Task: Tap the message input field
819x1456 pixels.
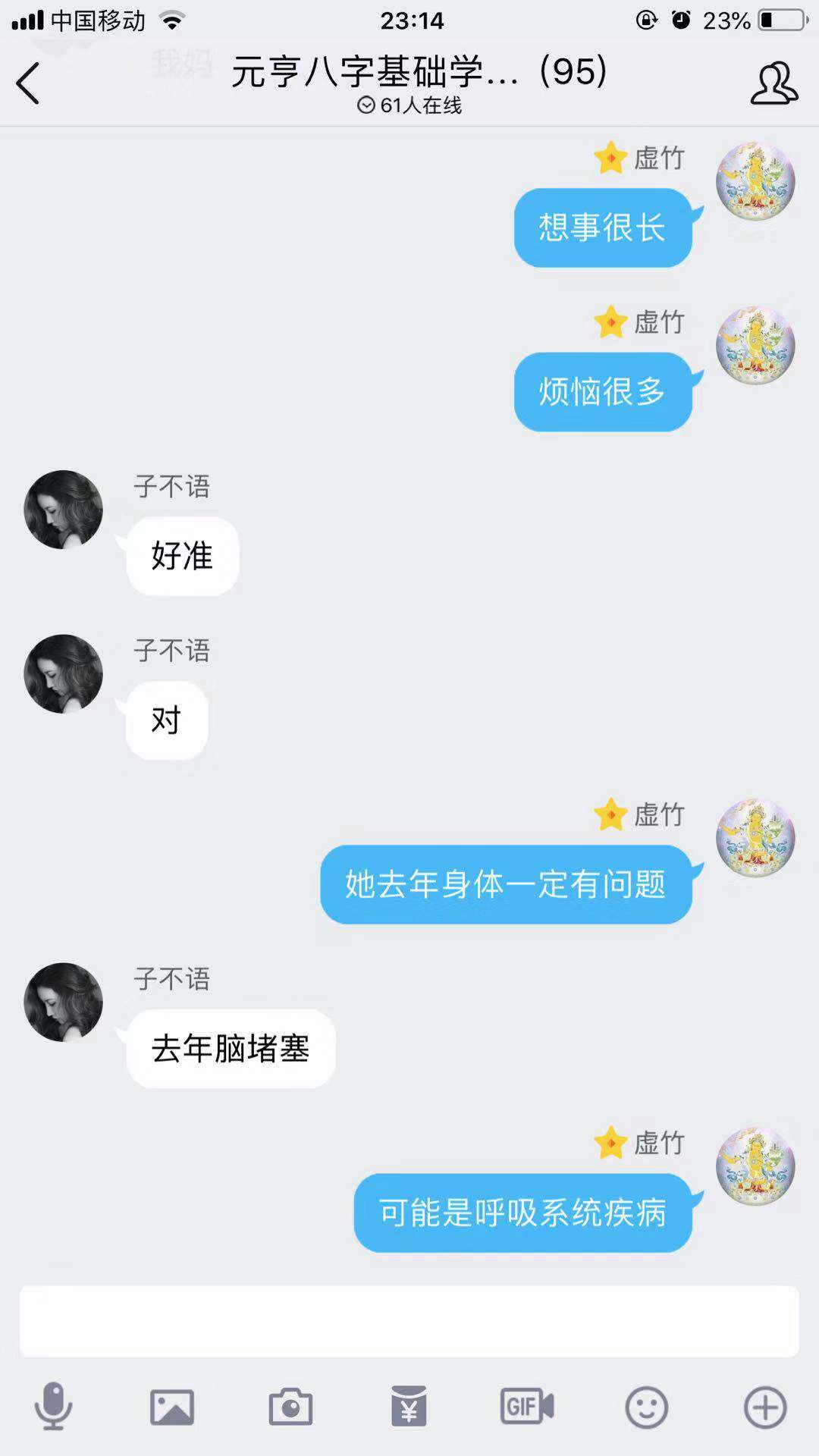Action: click(x=409, y=1321)
